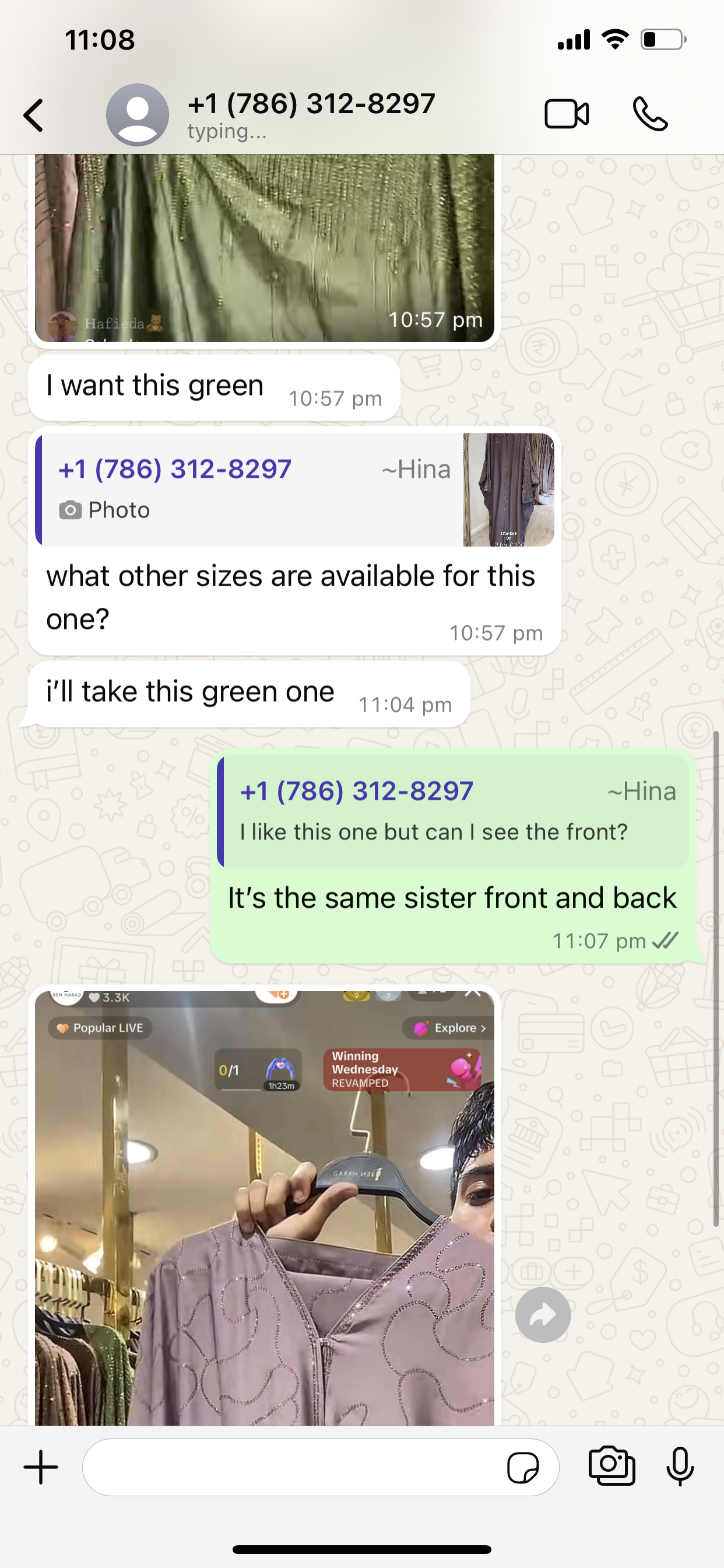
Task: Open the sticker picker
Action: point(523,1467)
